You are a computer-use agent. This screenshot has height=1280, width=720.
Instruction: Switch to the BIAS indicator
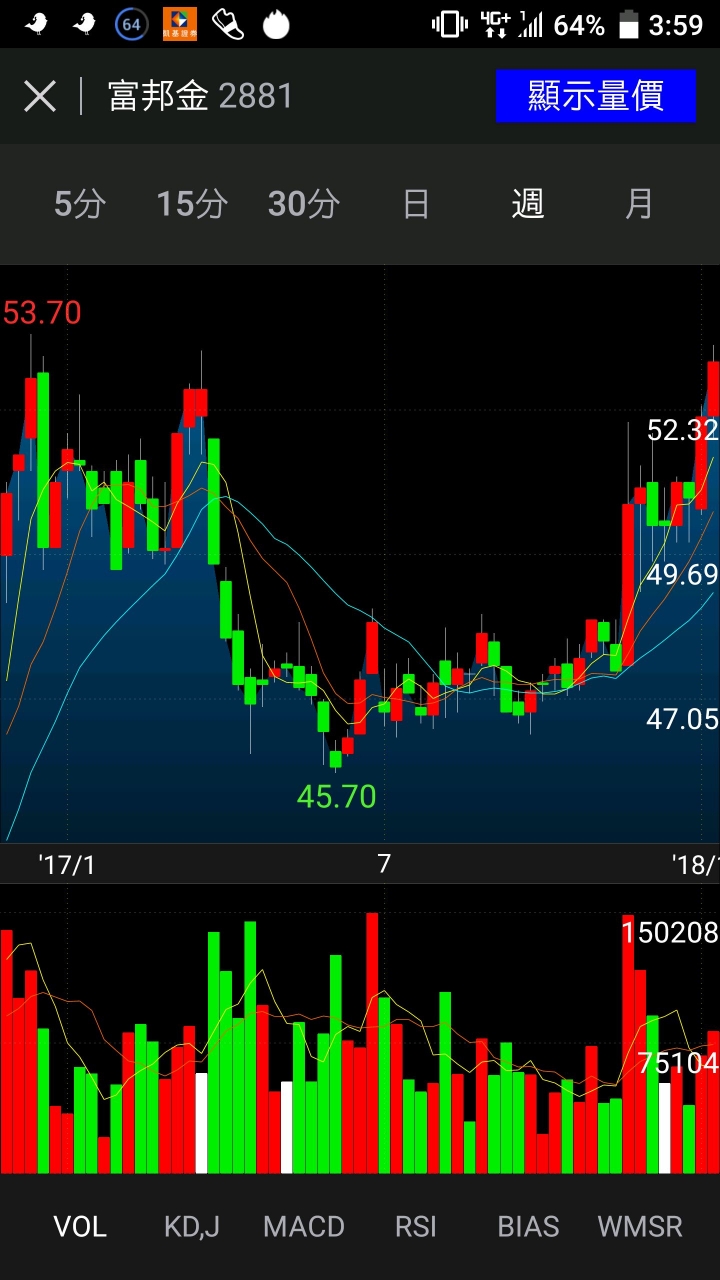pos(528,1227)
